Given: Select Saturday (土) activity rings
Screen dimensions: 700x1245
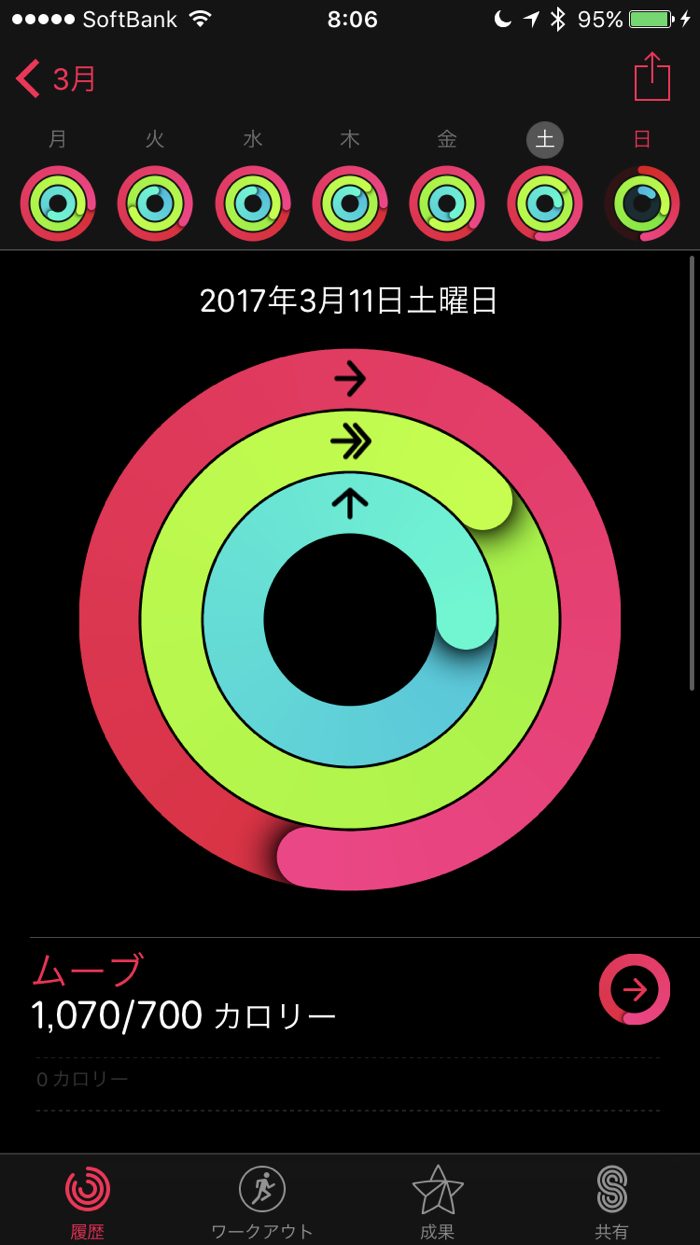Looking at the screenshot, I should pos(545,203).
